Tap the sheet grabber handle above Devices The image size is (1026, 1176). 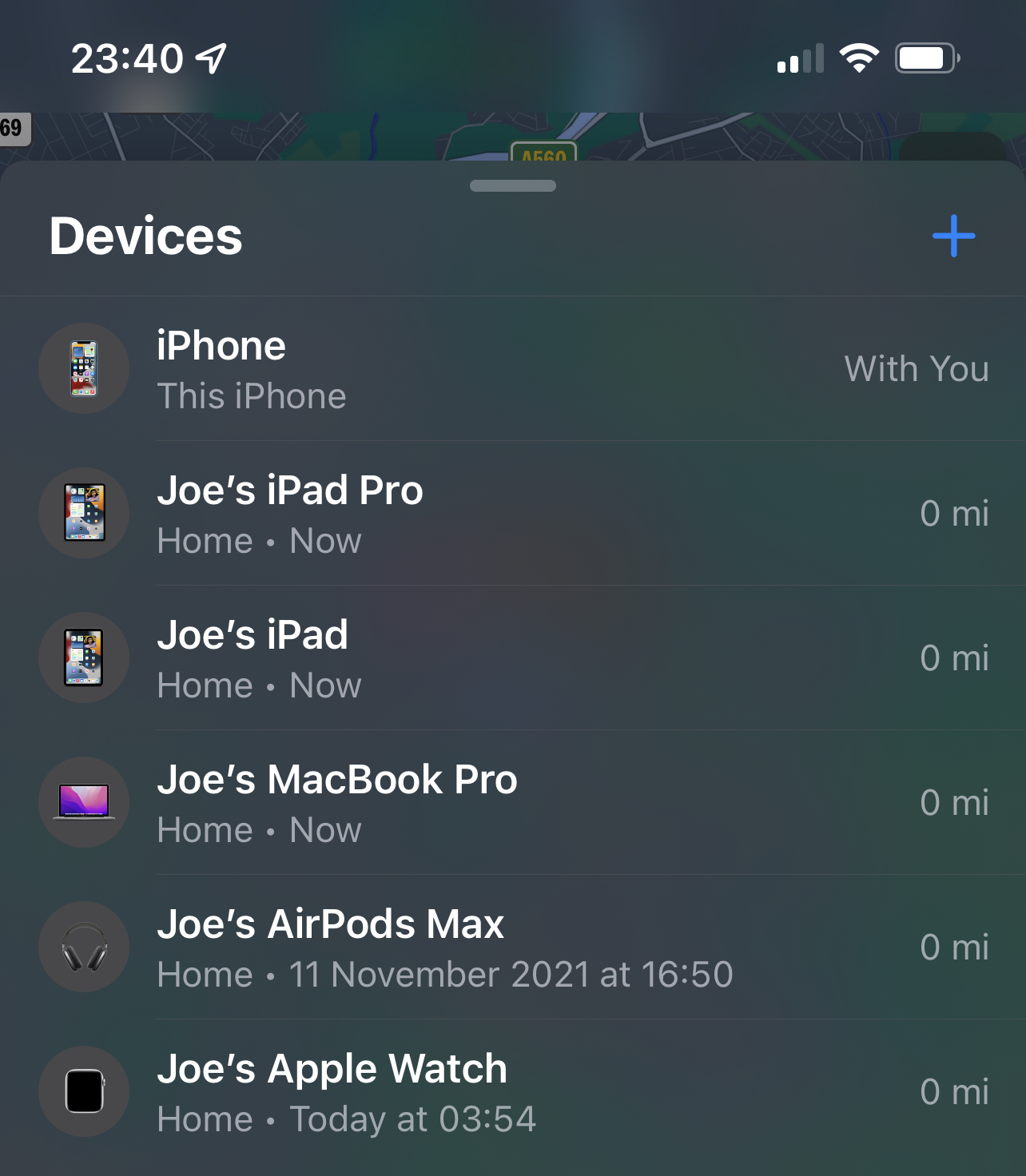pos(513,186)
